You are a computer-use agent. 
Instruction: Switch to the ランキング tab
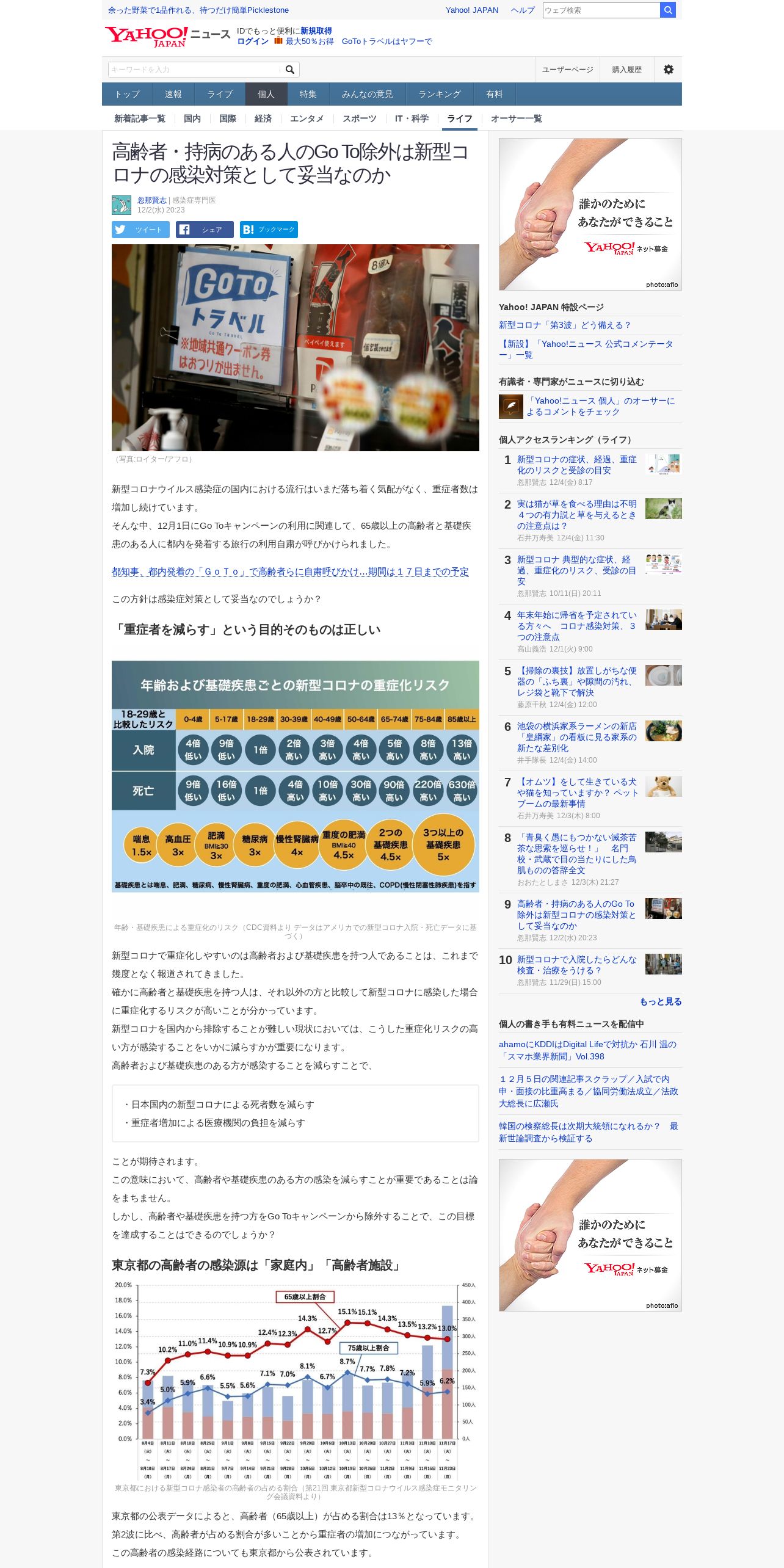click(440, 94)
